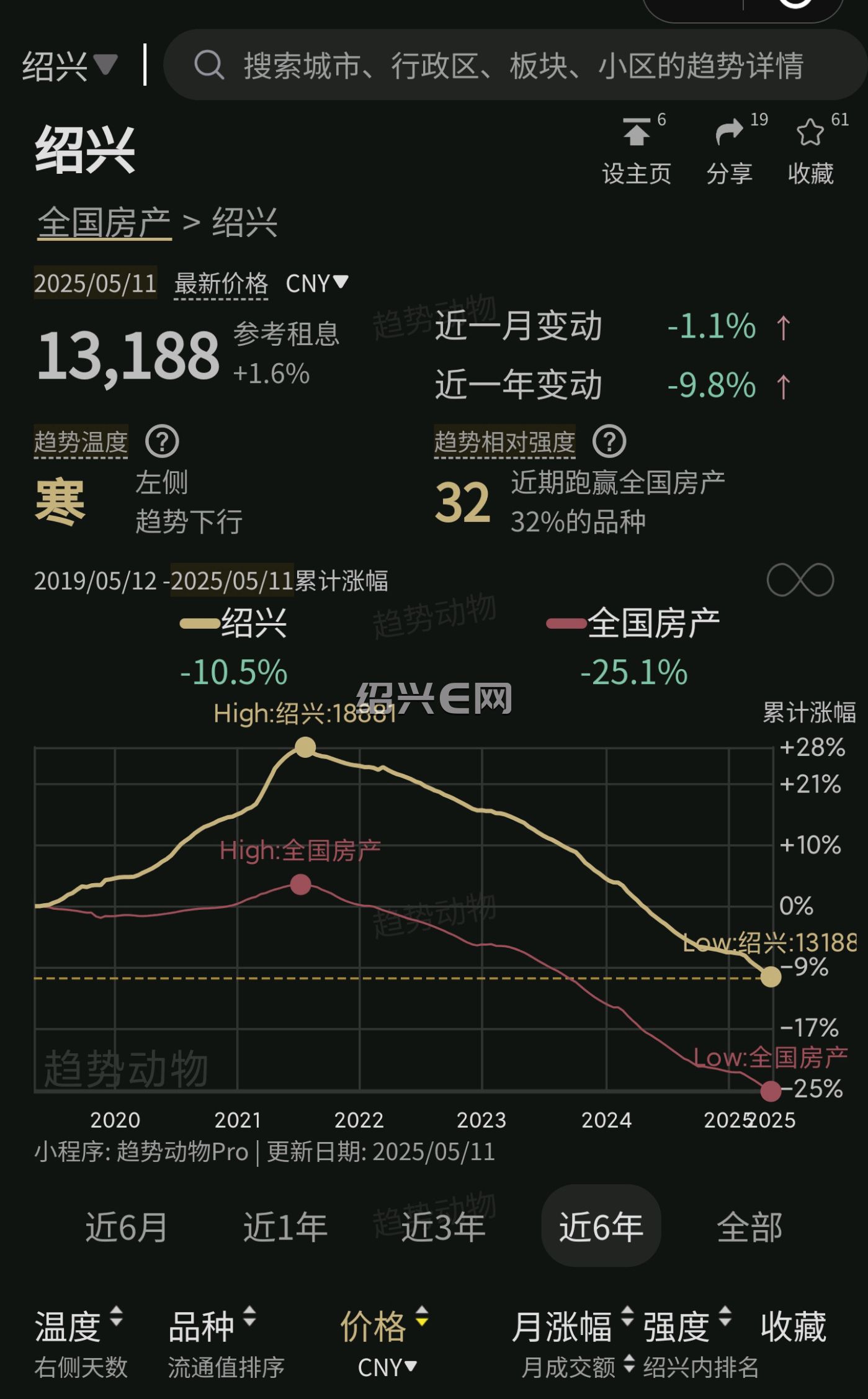This screenshot has height=1399, width=868.
Task: Tap the search box for trend details
Action: (x=515, y=65)
